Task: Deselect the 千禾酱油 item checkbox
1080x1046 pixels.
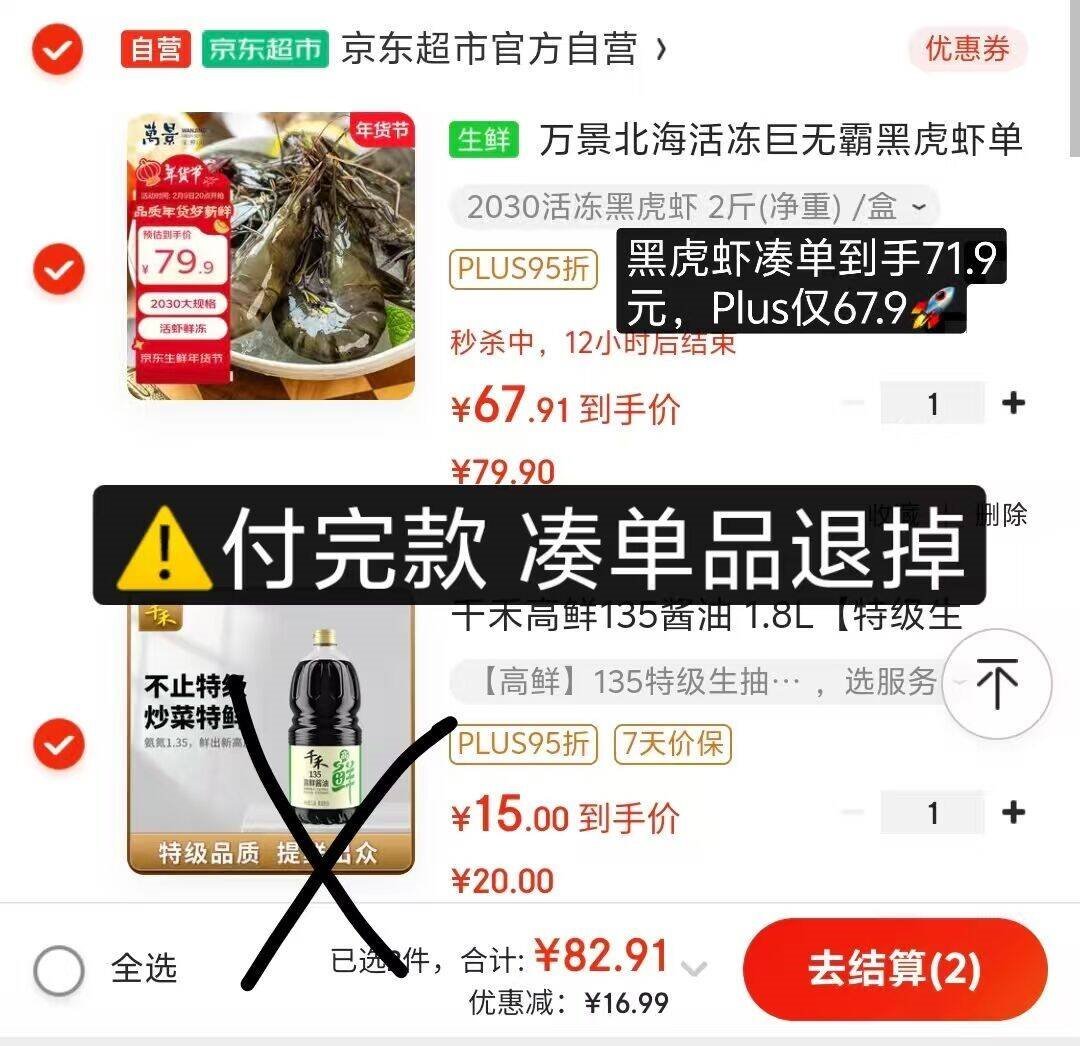Action: [57, 744]
